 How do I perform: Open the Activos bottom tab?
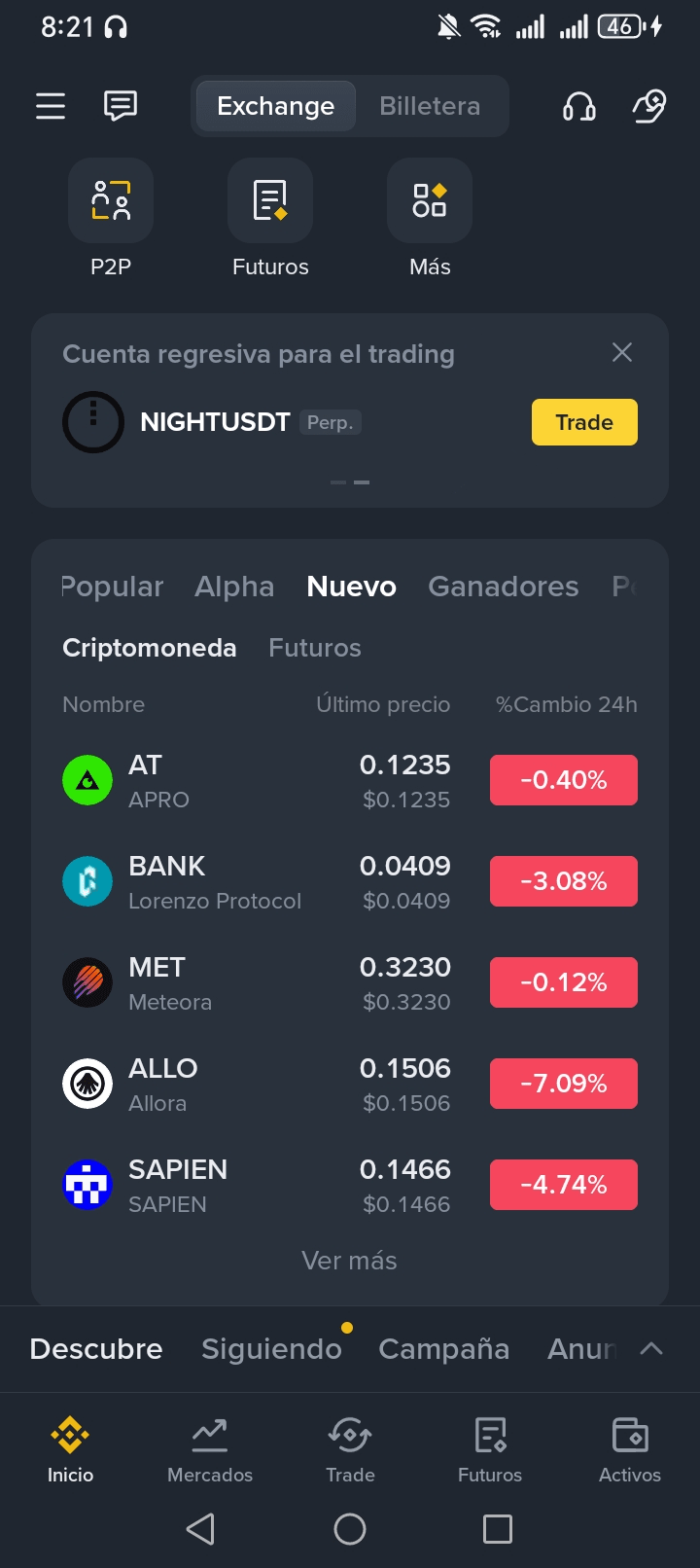pyautogui.click(x=630, y=1449)
